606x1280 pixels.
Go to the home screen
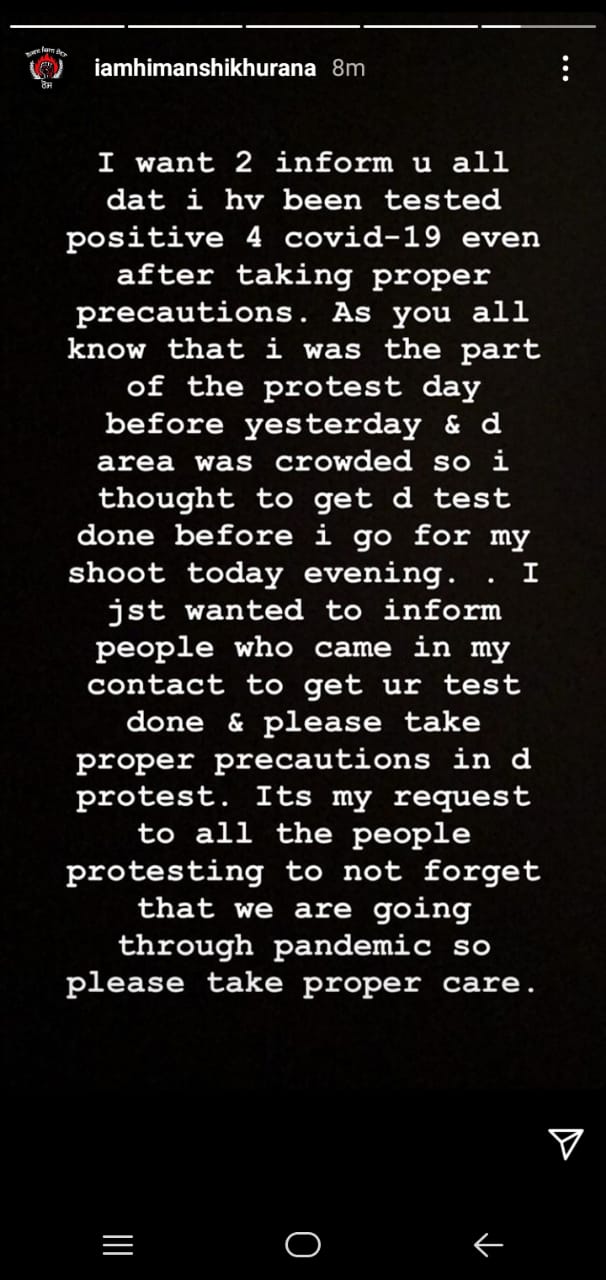tap(303, 1244)
